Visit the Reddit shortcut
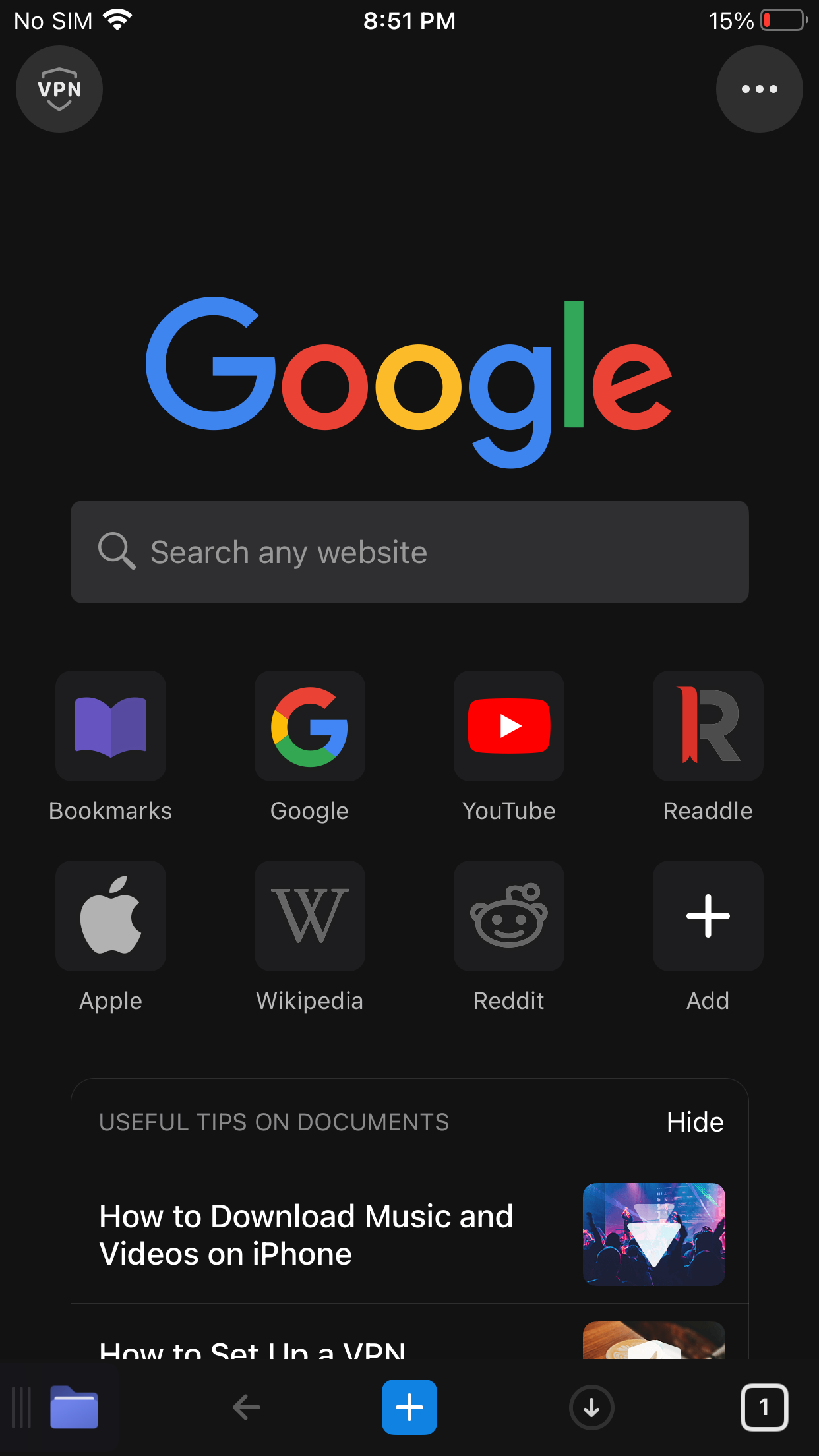 (x=509, y=916)
